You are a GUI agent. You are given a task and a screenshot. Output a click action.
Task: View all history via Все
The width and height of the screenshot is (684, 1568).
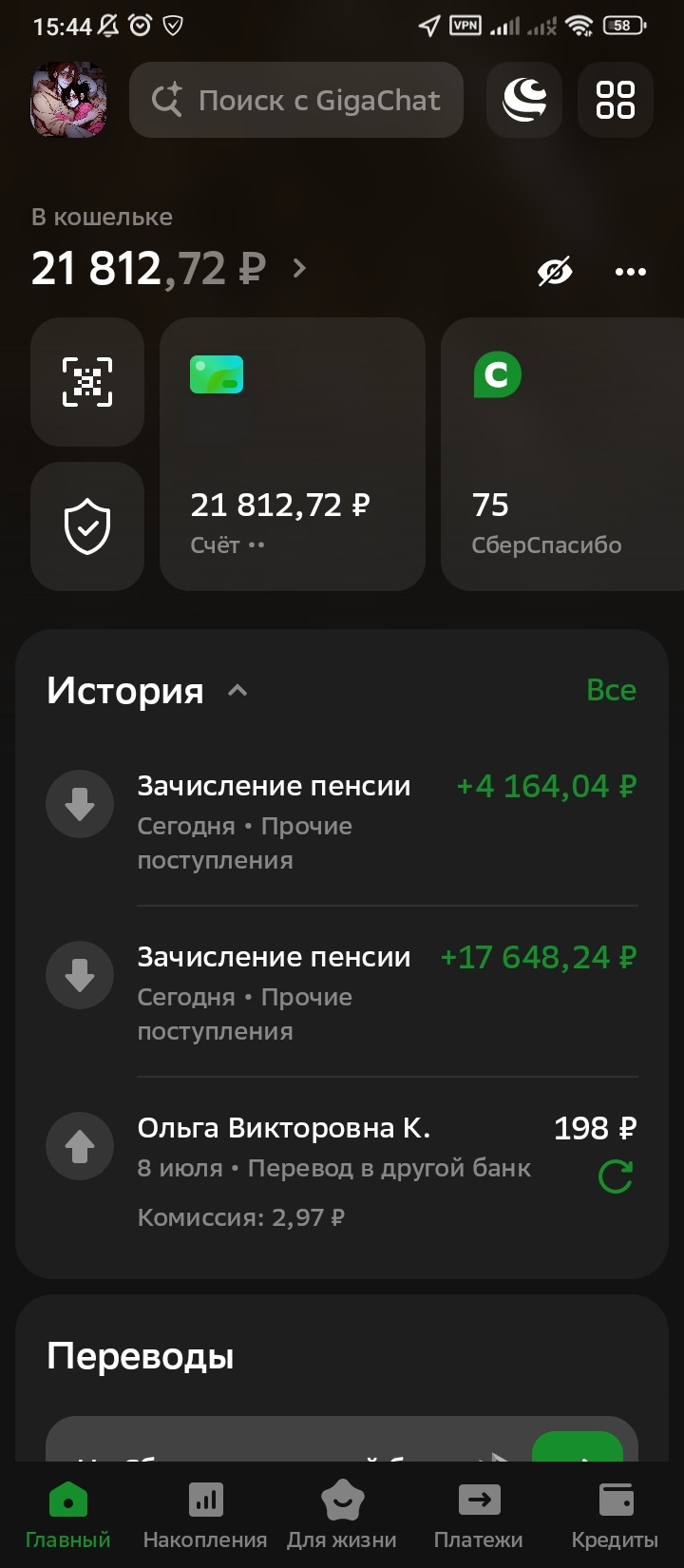pos(611,690)
